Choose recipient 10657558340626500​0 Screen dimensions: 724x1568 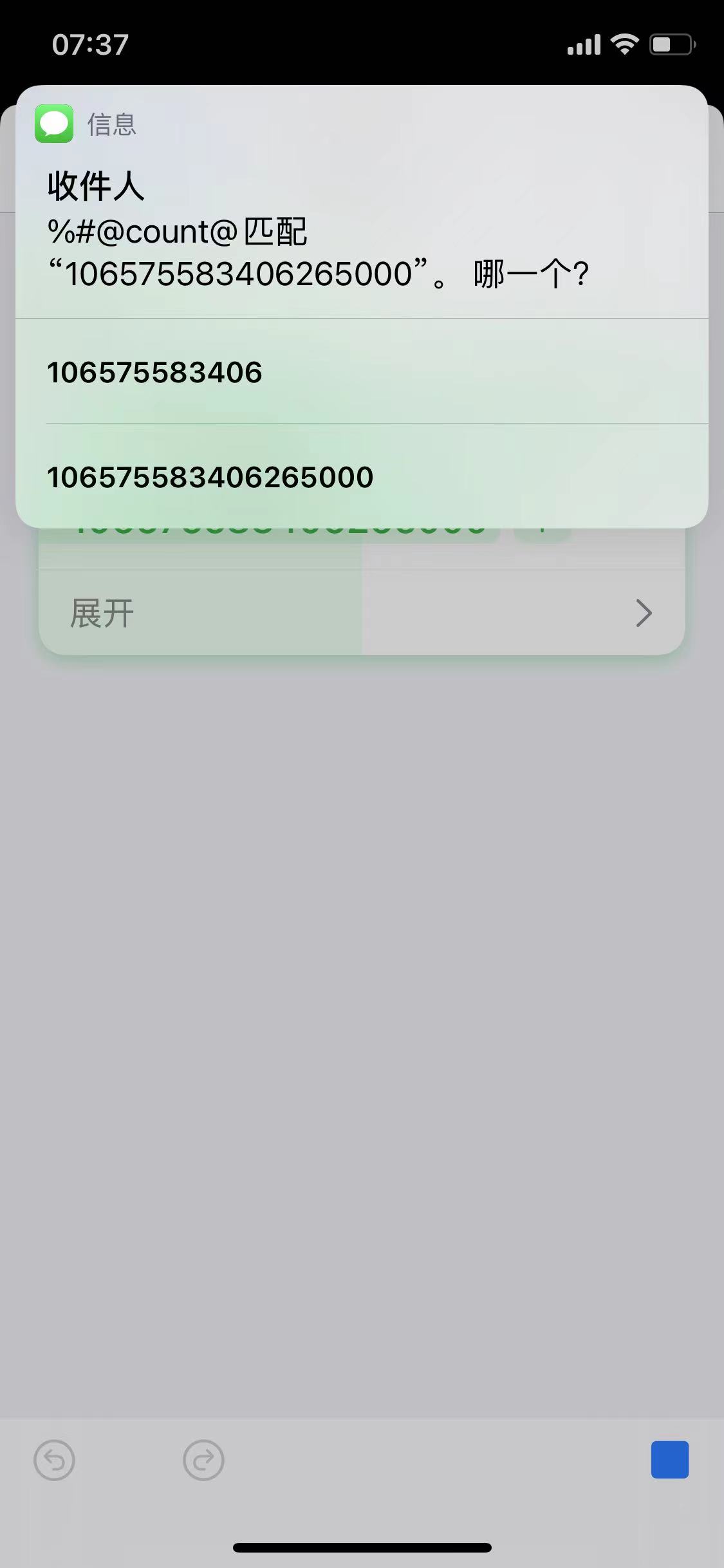coord(360,477)
